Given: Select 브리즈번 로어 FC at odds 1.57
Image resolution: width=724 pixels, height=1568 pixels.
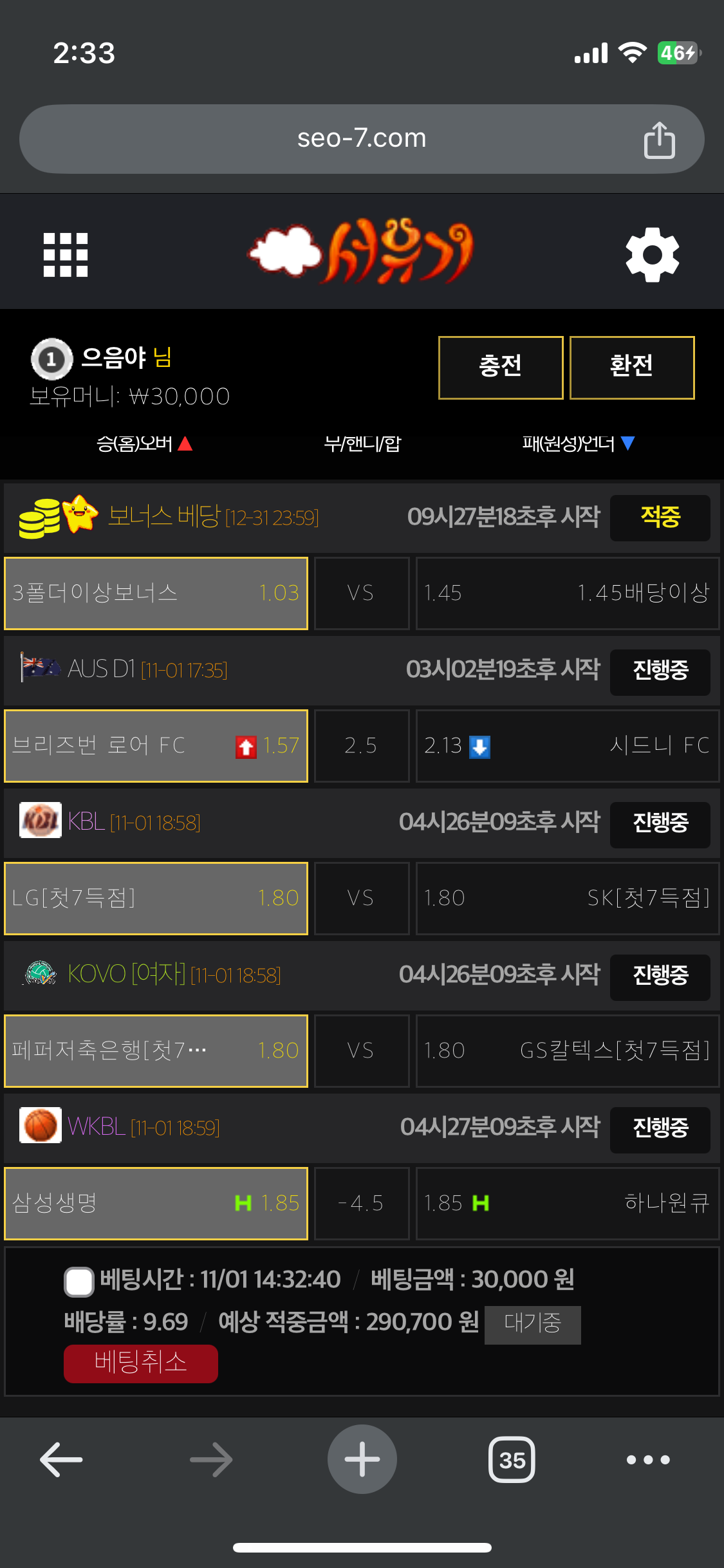Looking at the screenshot, I should pyautogui.click(x=156, y=746).
